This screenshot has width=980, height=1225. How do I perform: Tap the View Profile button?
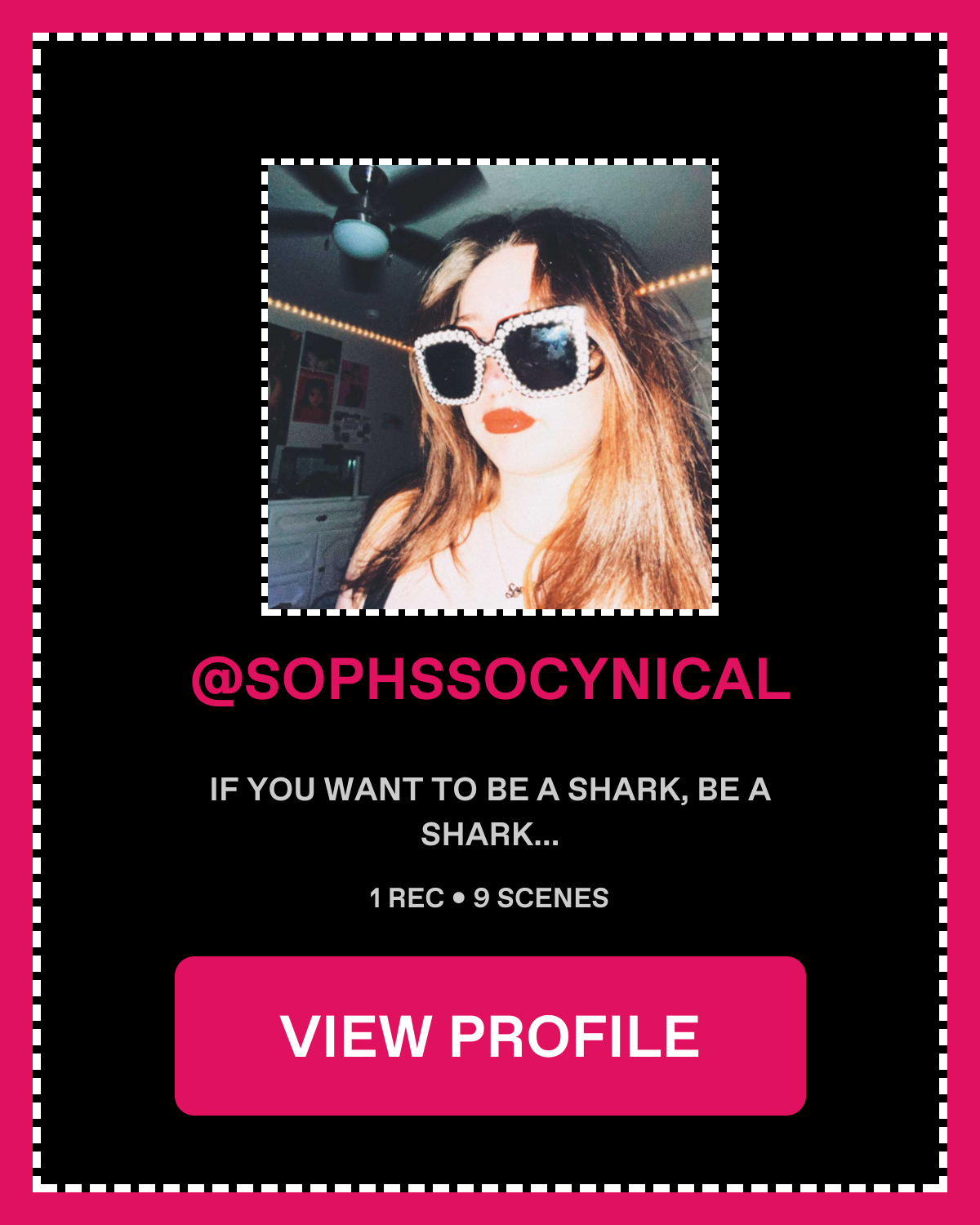click(x=490, y=1036)
